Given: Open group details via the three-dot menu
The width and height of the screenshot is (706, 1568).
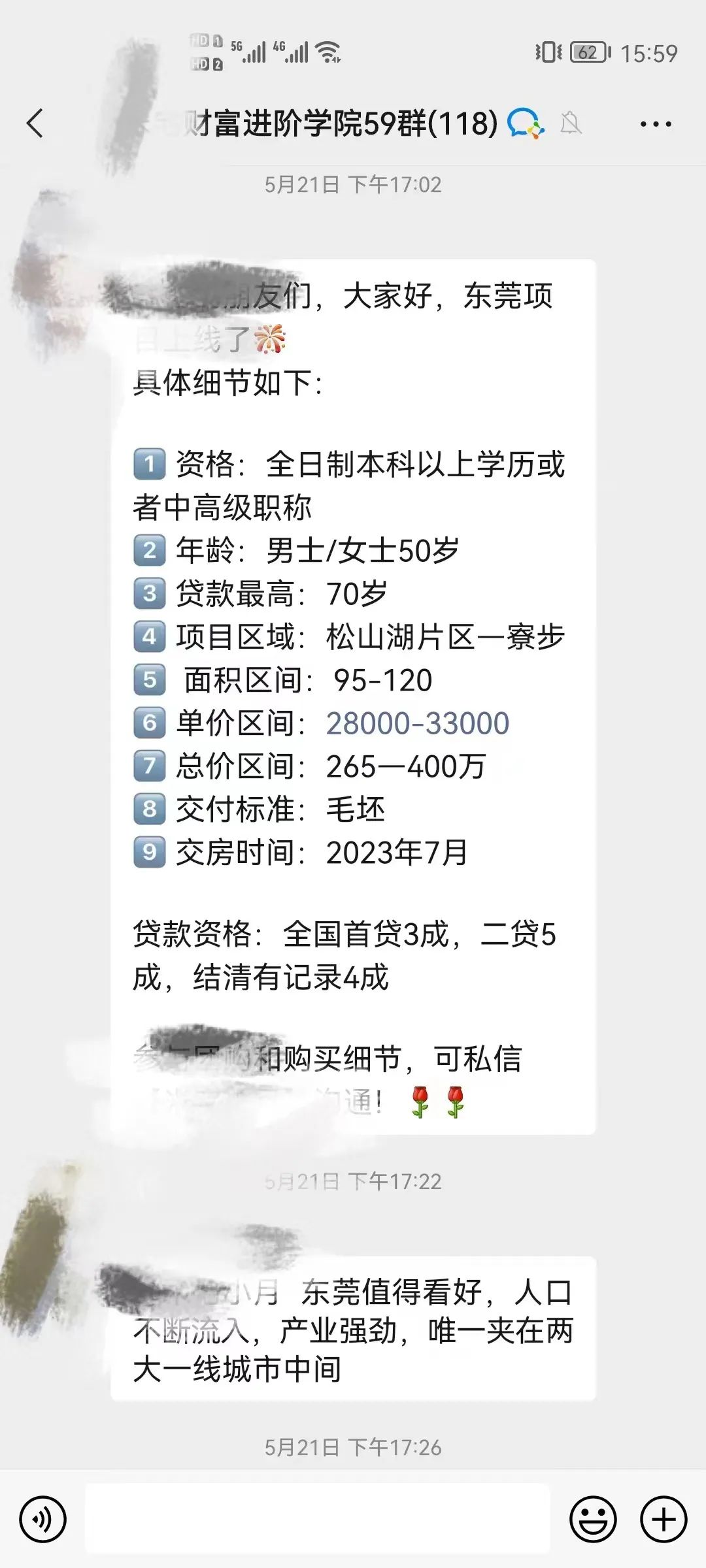Looking at the screenshot, I should (655, 123).
